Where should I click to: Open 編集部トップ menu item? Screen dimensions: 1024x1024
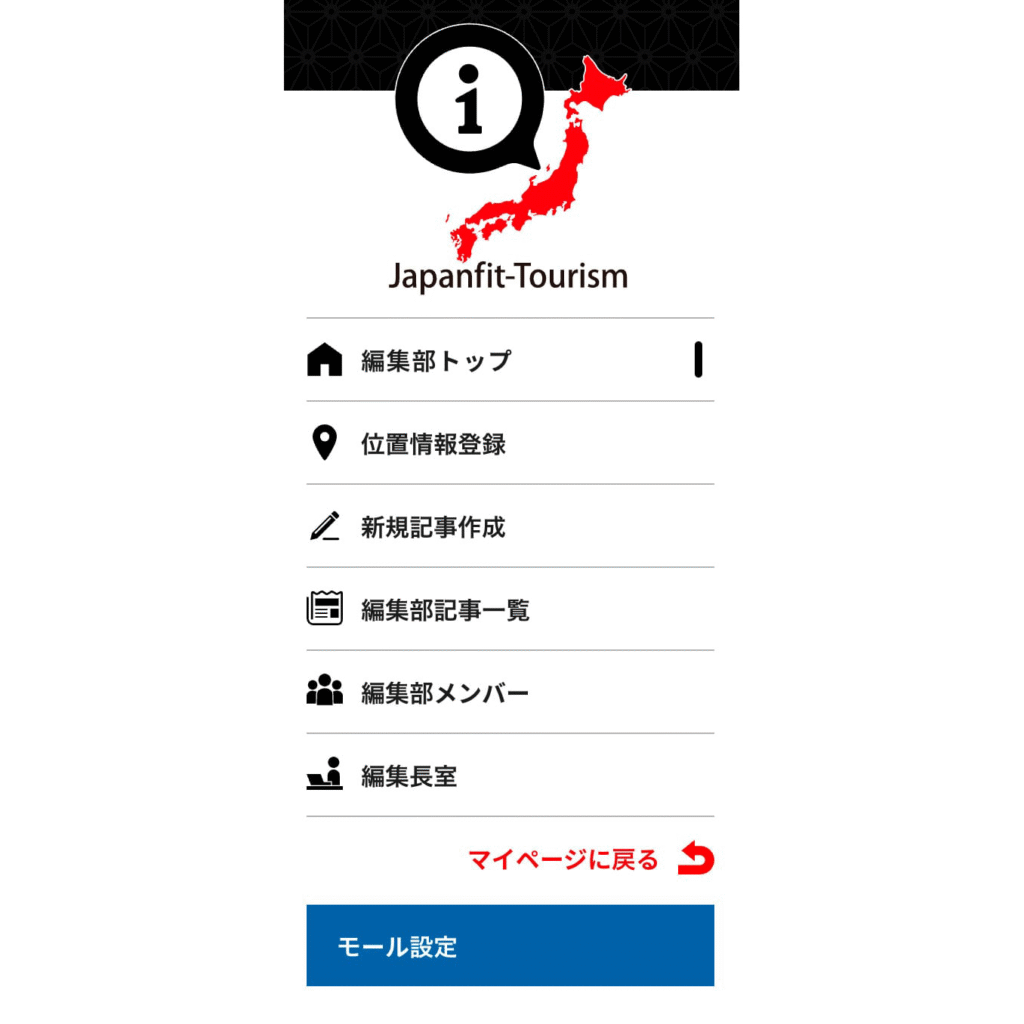pos(436,360)
